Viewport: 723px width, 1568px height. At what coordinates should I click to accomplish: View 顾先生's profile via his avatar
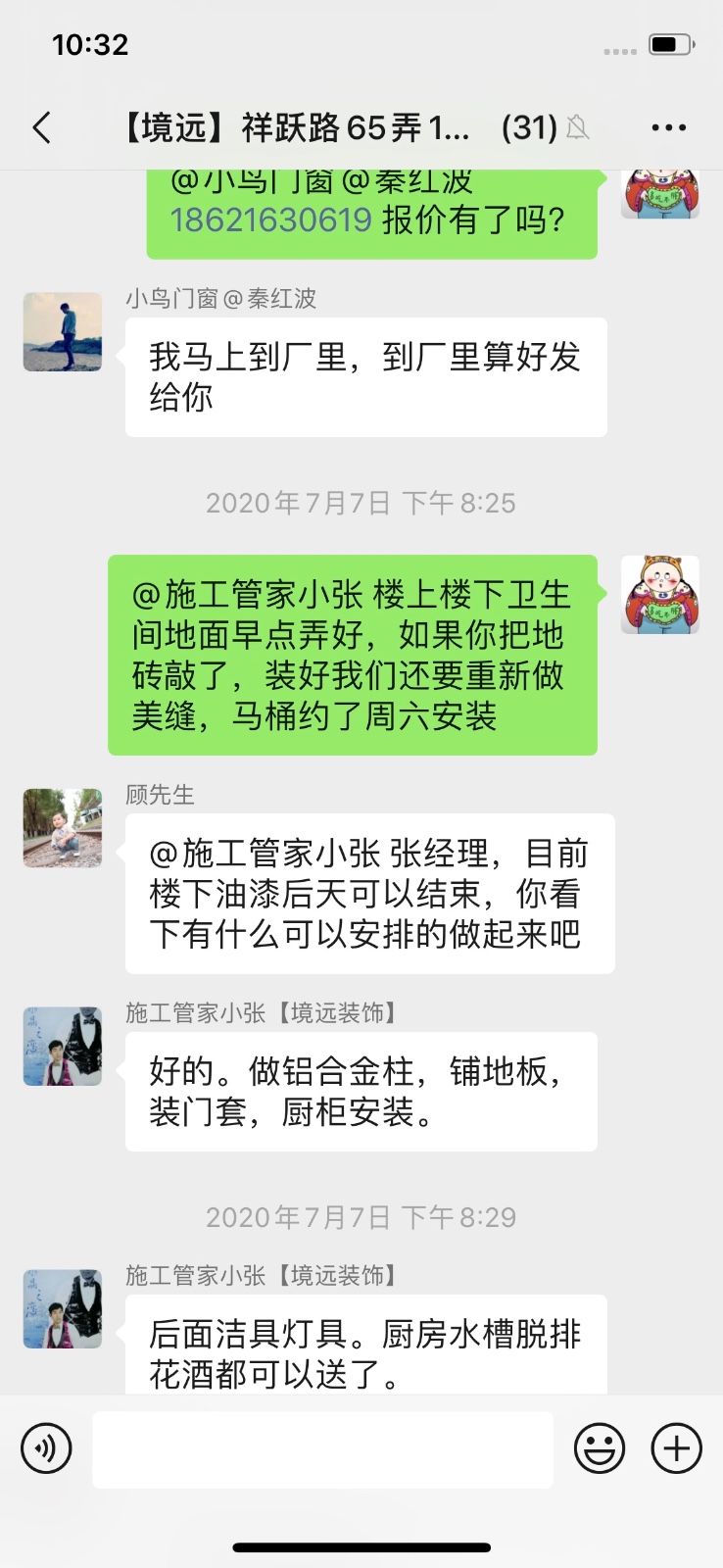click(x=63, y=828)
